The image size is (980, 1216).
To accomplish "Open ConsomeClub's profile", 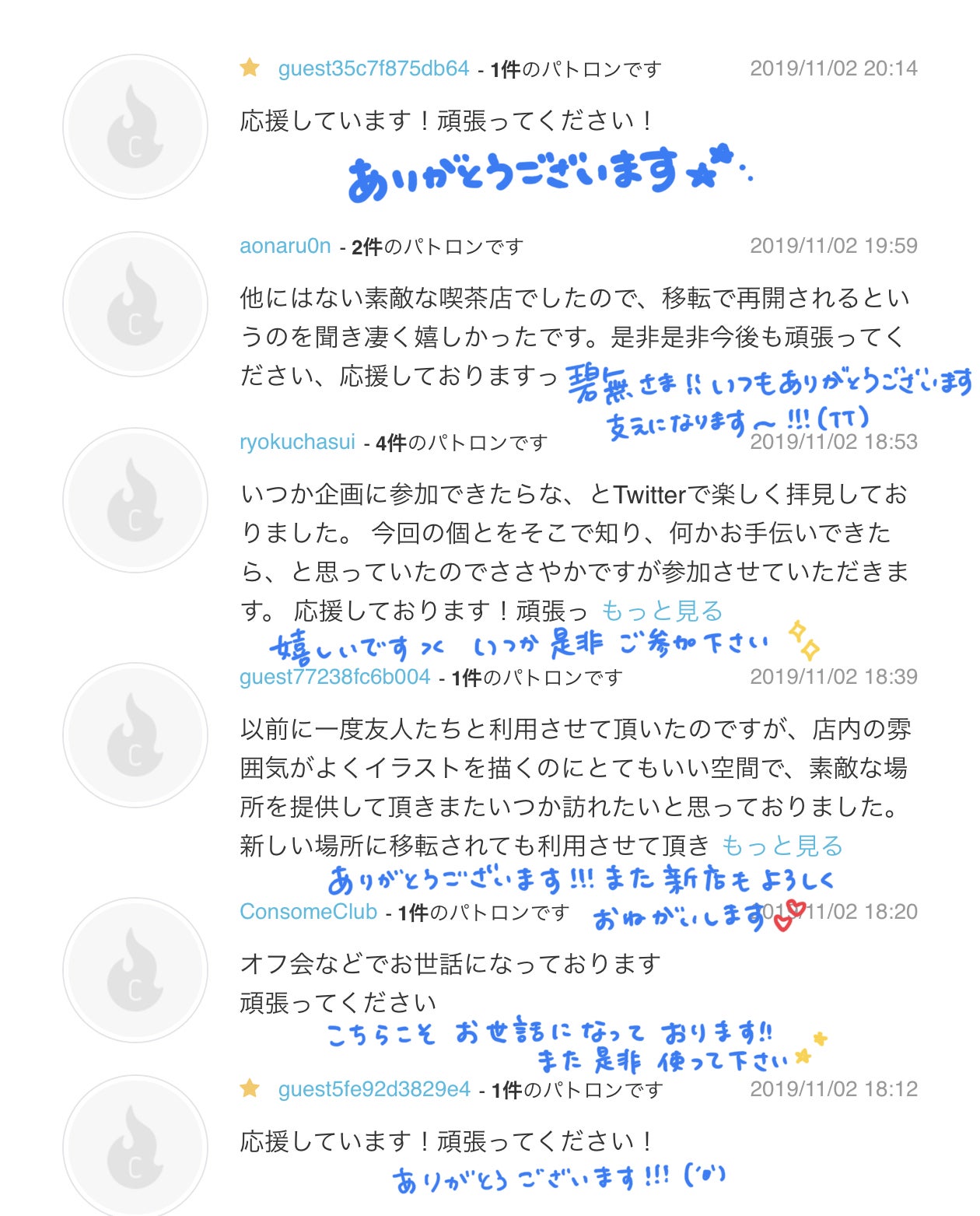I will coord(308,912).
